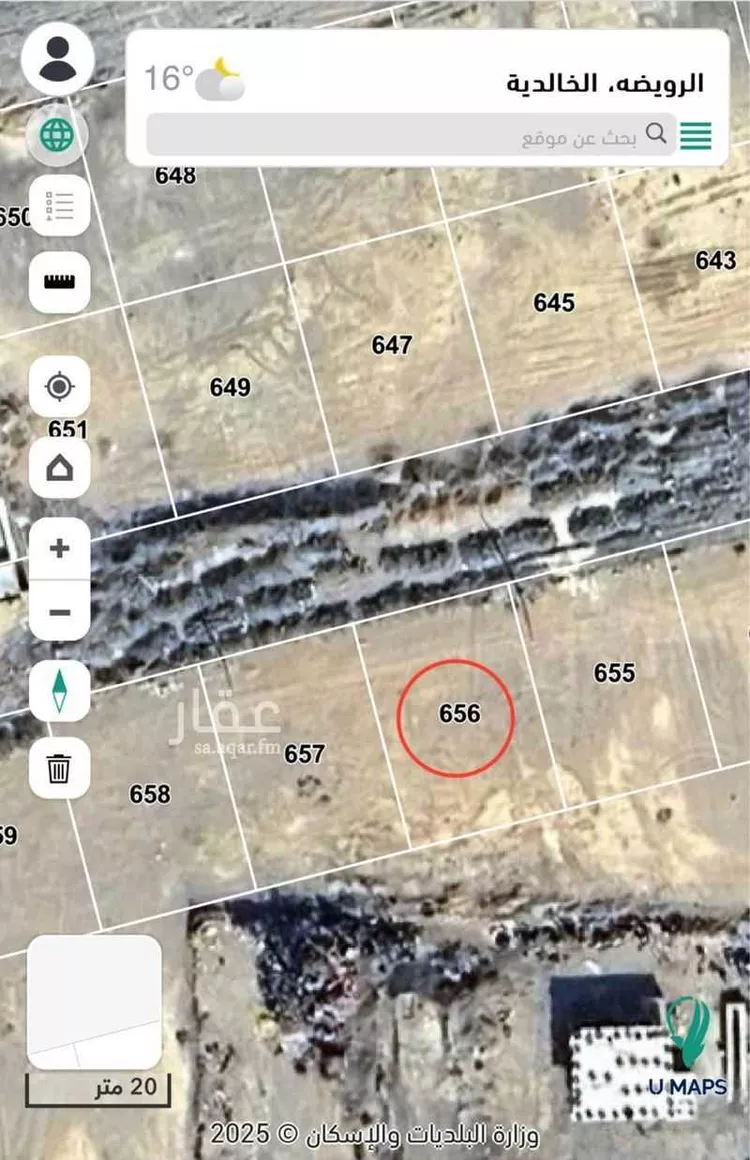Open the green hamburger menu

pyautogui.click(x=696, y=135)
